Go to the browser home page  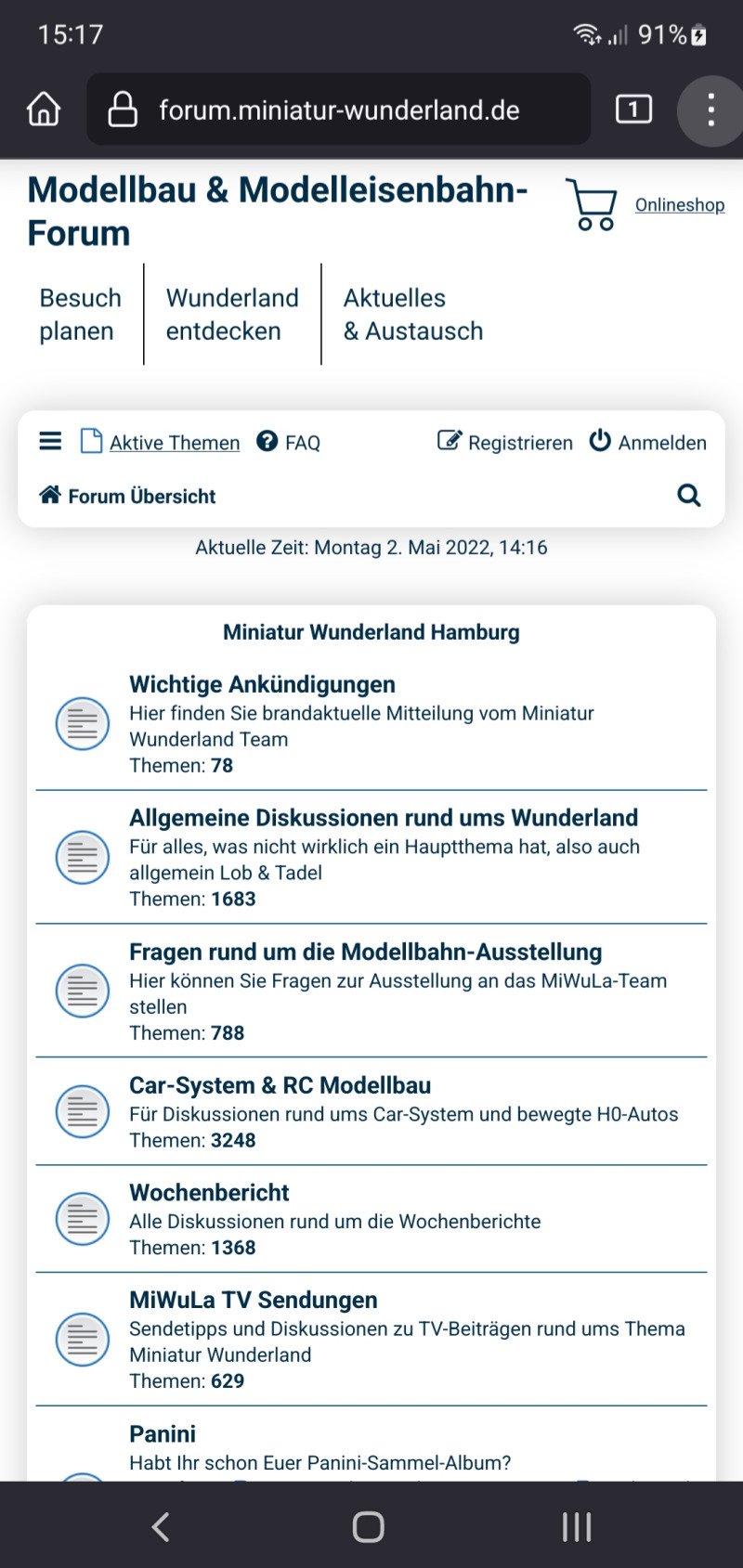[44, 110]
